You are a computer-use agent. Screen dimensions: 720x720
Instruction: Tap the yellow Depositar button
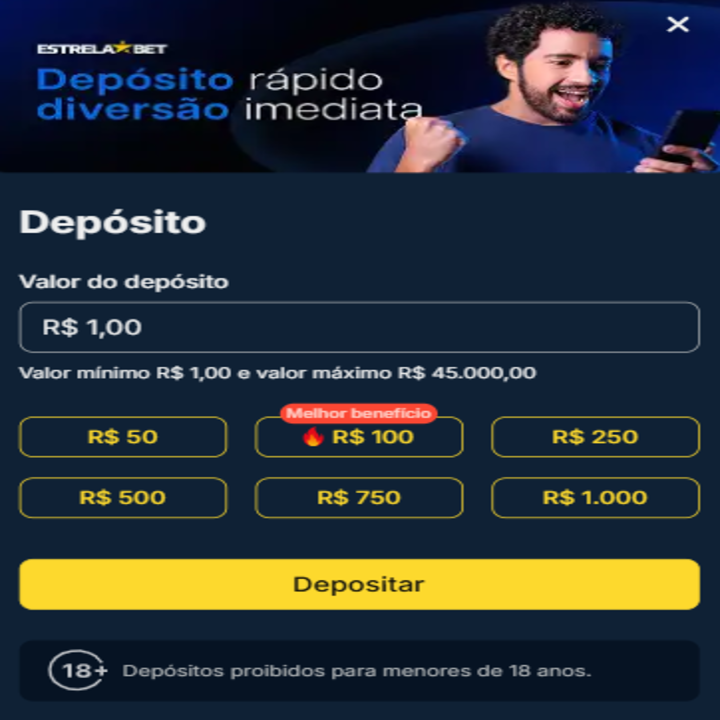click(x=359, y=584)
